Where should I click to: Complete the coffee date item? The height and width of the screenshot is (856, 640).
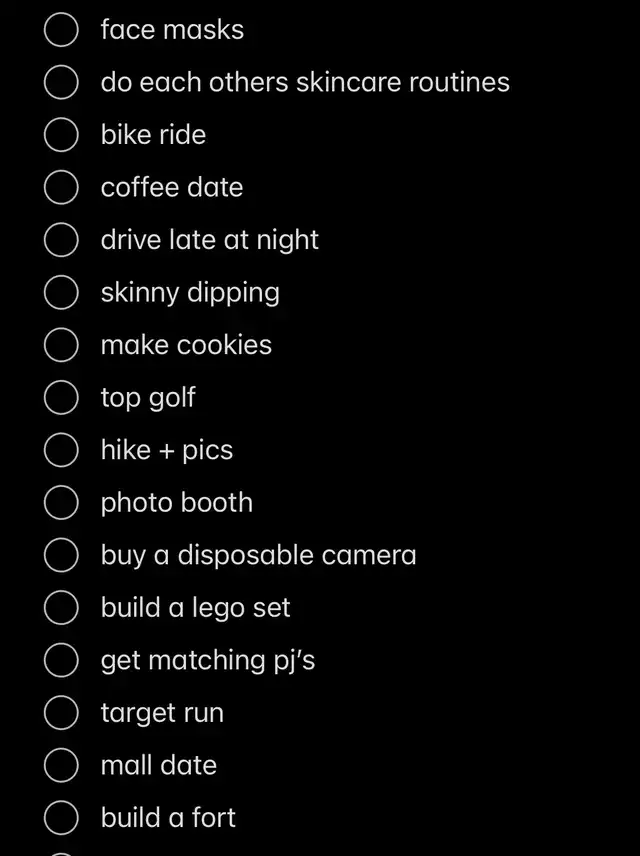[x=62, y=187]
